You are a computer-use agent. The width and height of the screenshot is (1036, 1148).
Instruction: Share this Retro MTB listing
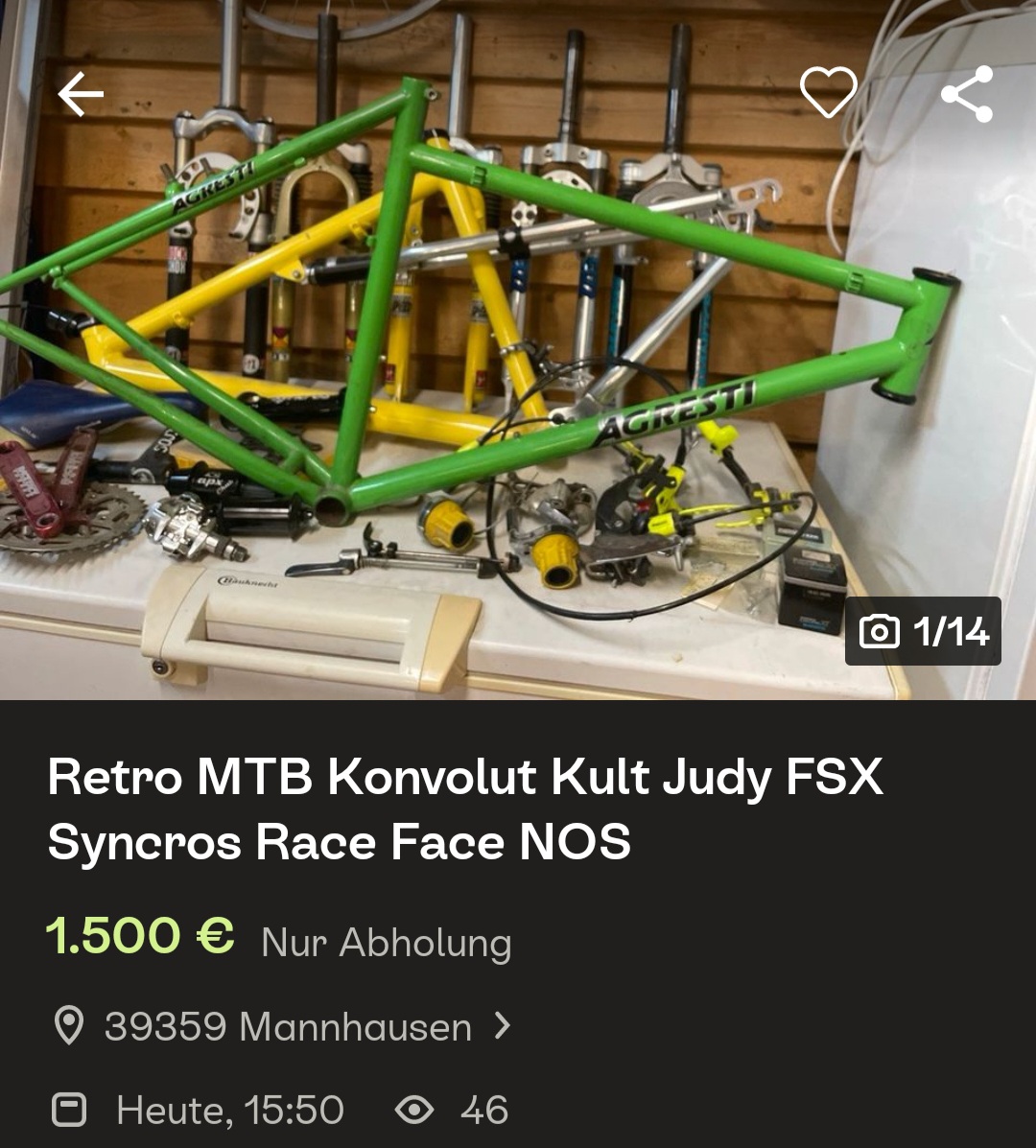[x=966, y=94]
